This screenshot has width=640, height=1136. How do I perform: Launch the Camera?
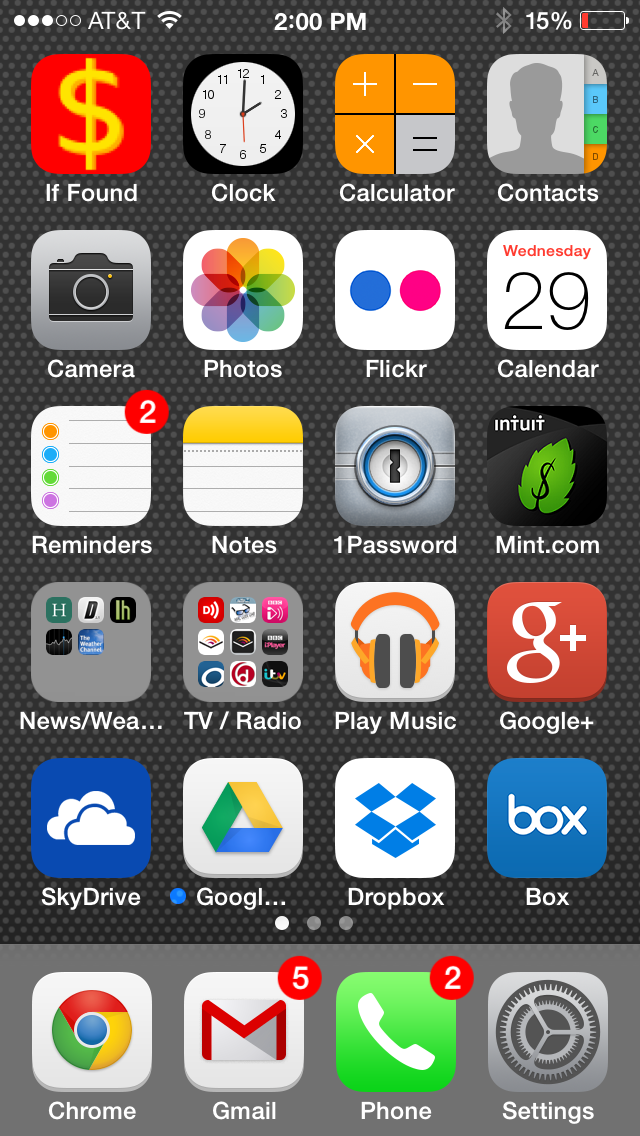(91, 290)
